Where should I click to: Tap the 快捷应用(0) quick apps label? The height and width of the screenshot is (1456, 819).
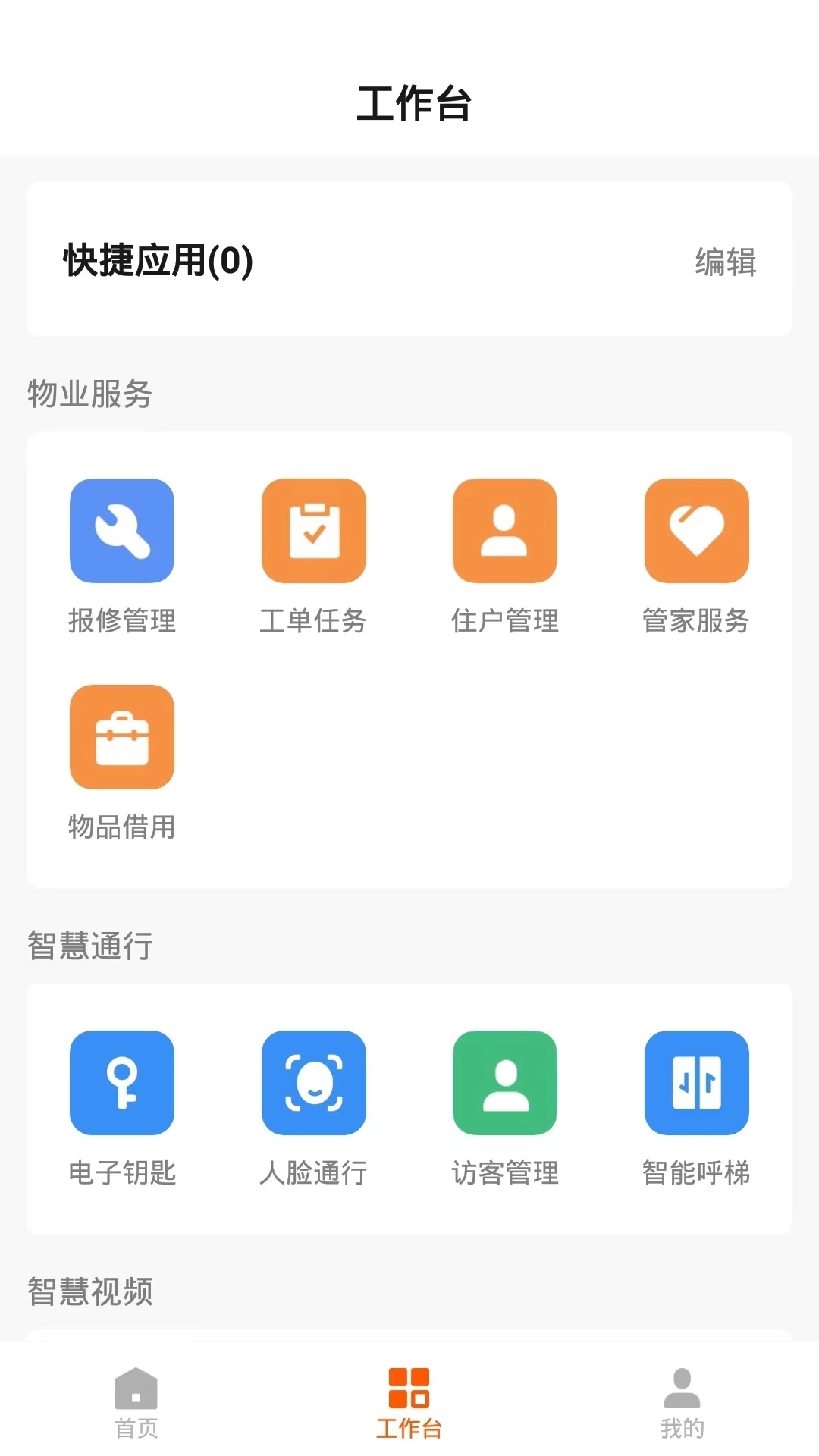click(x=155, y=260)
